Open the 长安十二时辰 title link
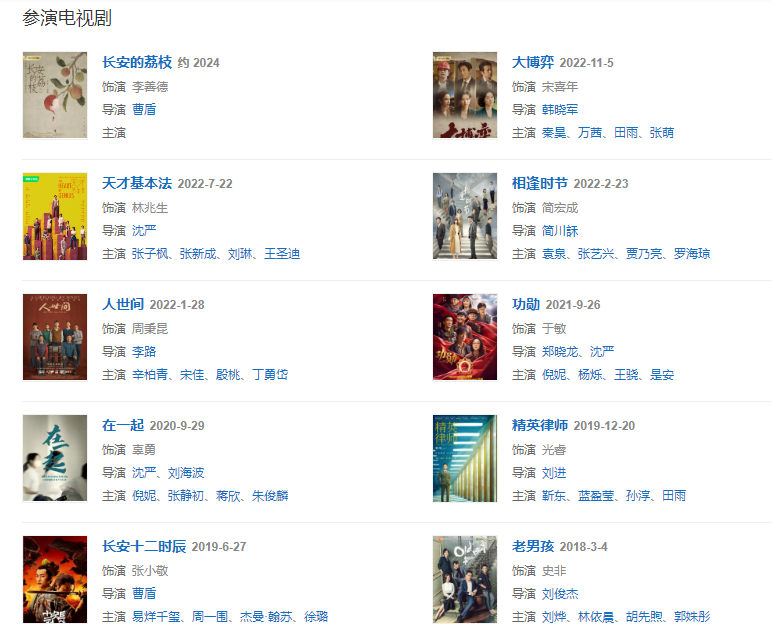The image size is (772, 638). pos(144,546)
